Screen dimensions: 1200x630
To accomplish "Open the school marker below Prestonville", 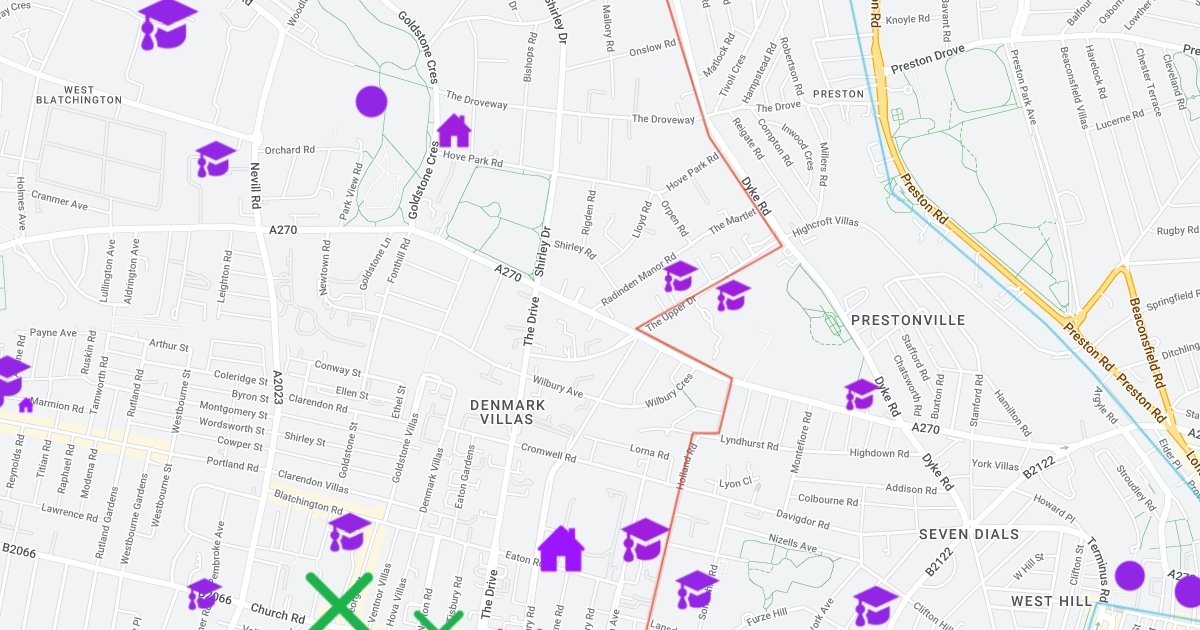I will point(861,394).
